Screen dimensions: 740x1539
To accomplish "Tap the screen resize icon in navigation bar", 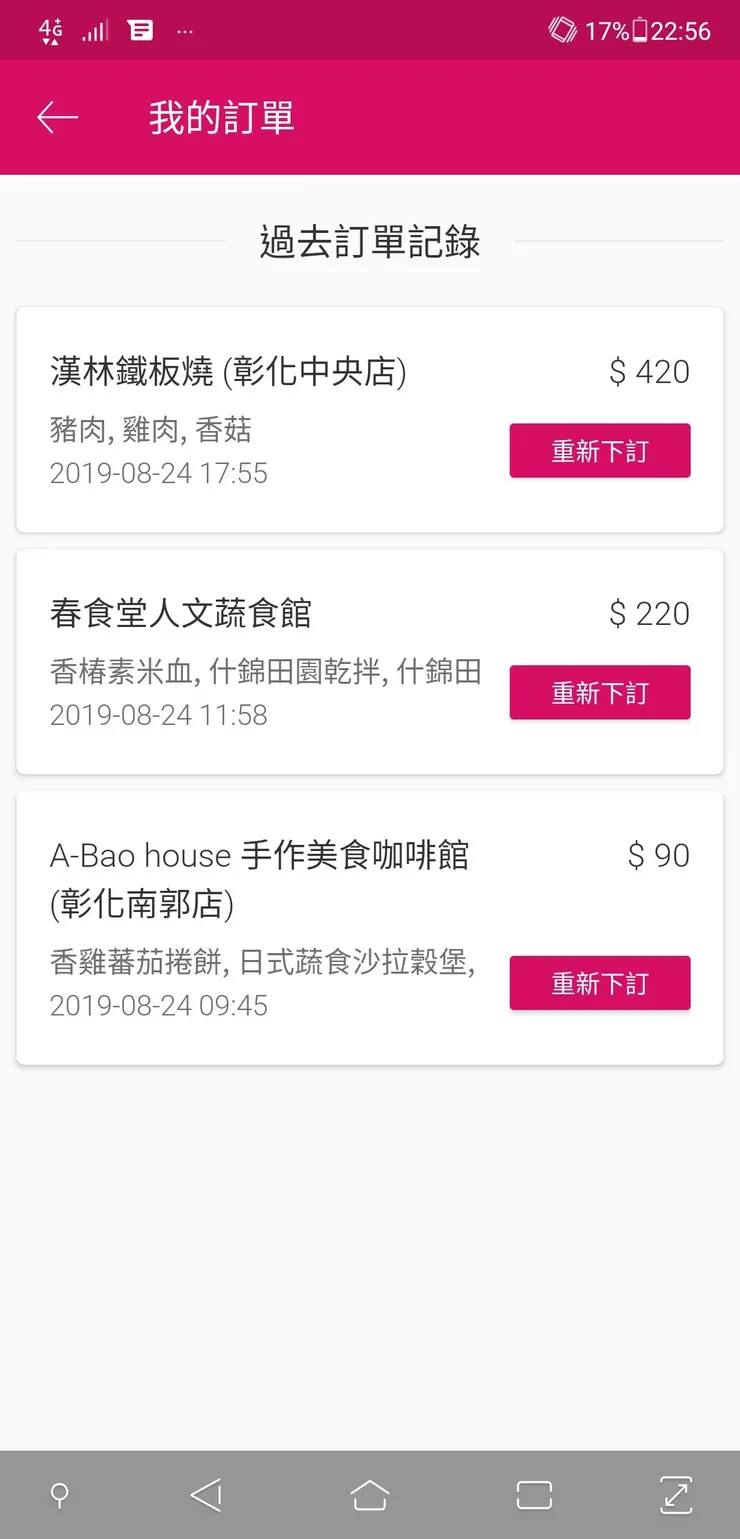I will (x=675, y=1494).
